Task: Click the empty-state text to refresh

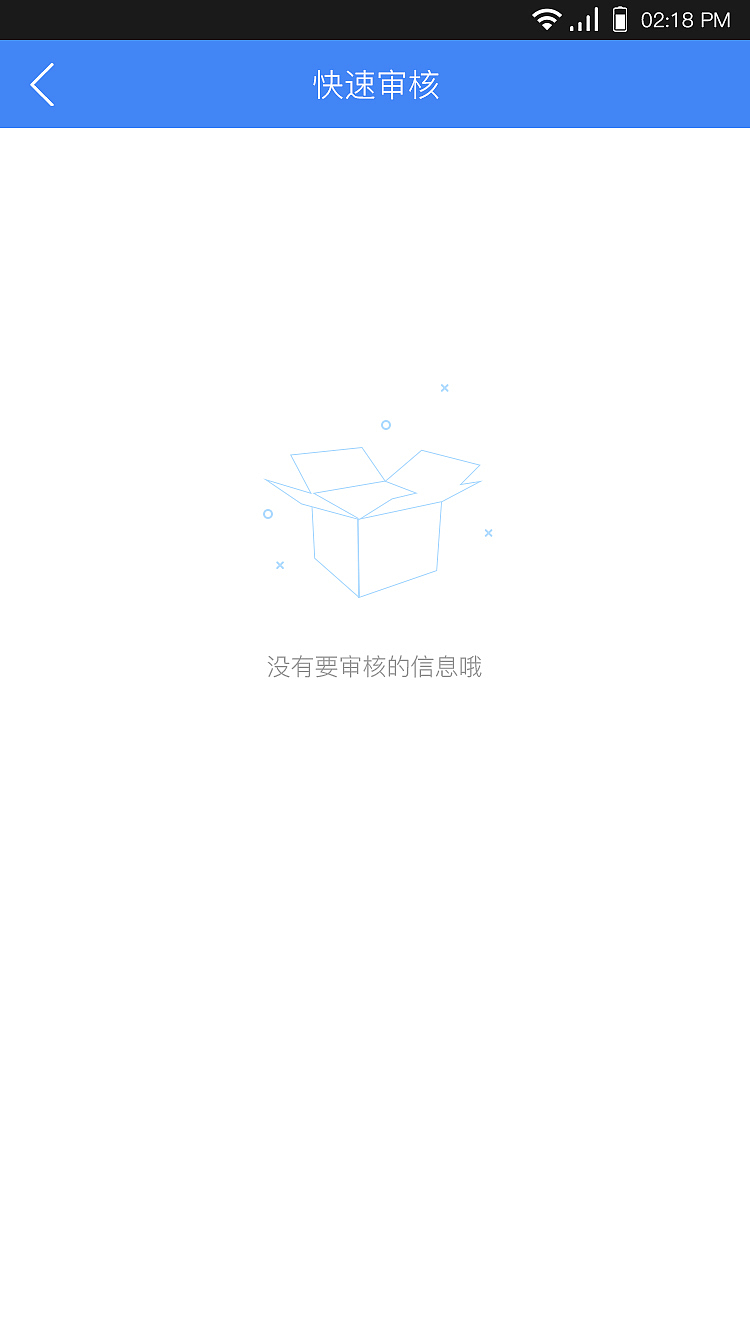Action: 375,667
